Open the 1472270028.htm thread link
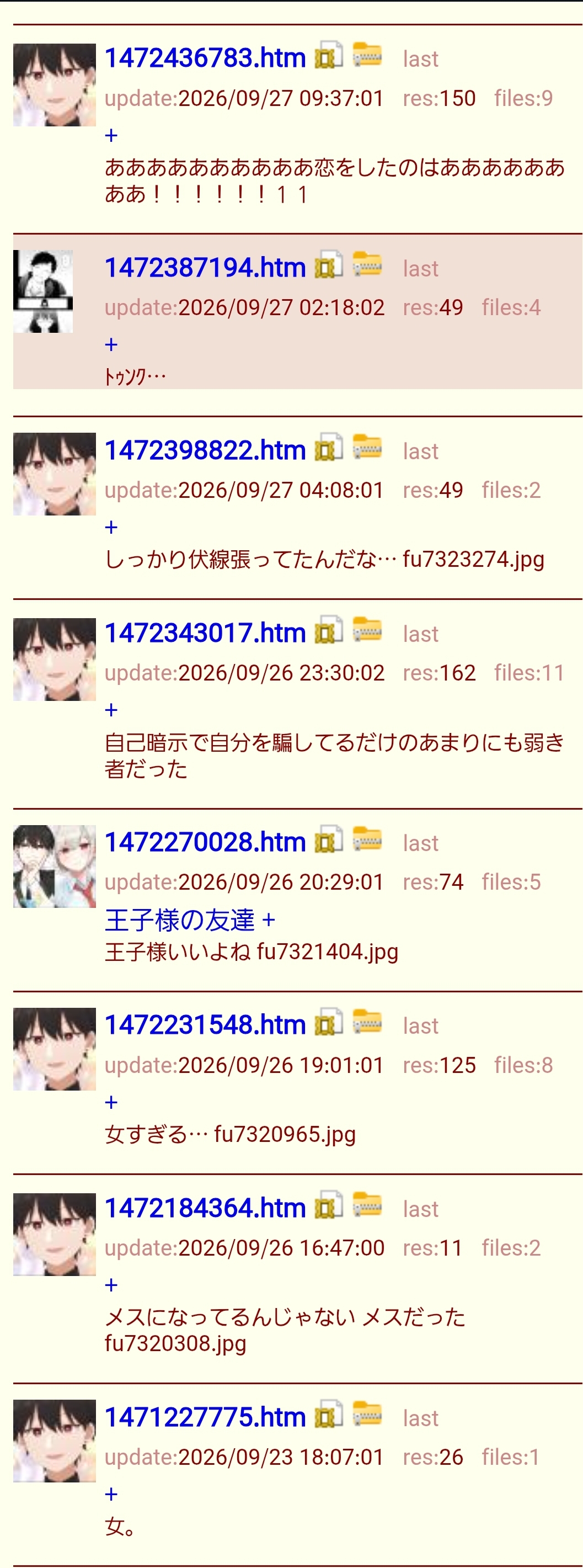583x1568 pixels. [x=205, y=842]
